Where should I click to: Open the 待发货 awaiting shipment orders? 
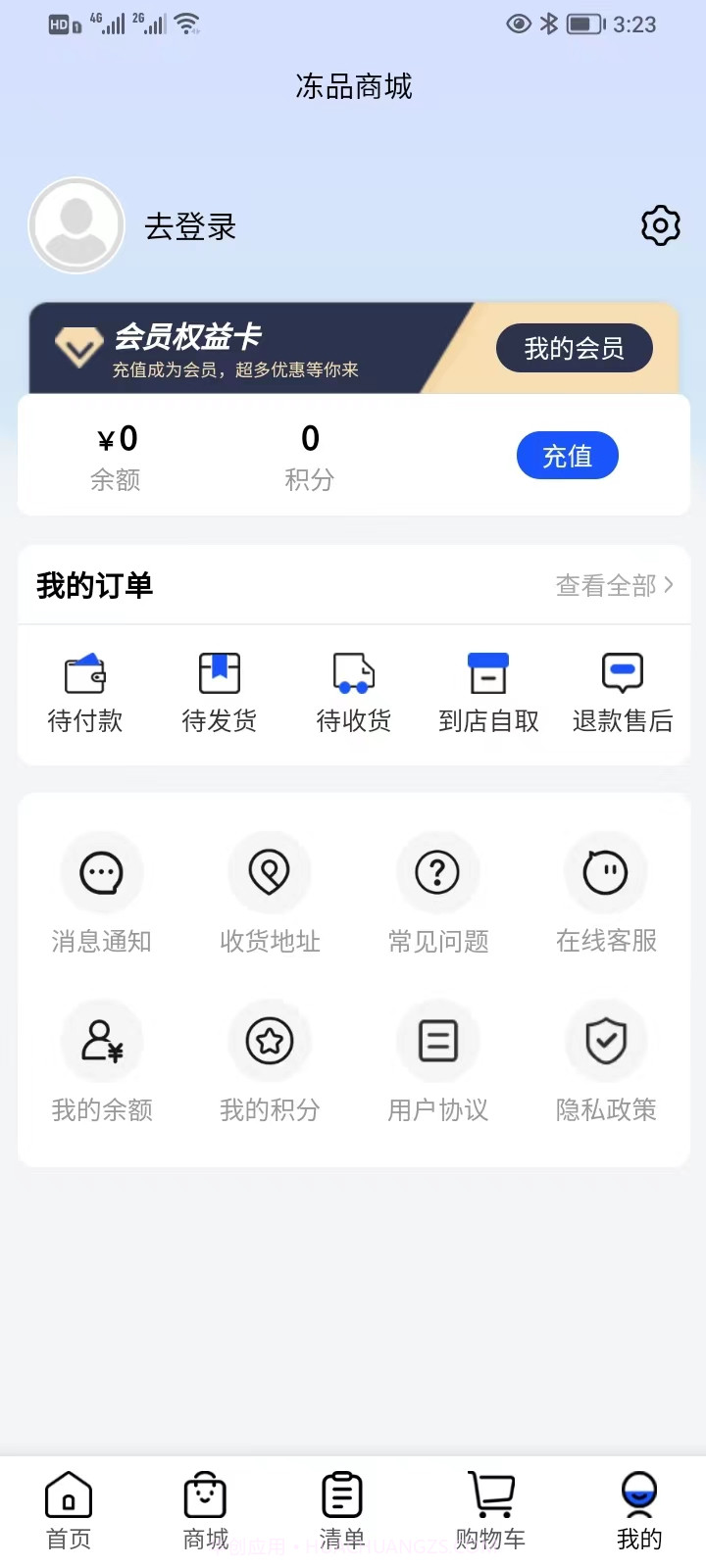click(219, 691)
